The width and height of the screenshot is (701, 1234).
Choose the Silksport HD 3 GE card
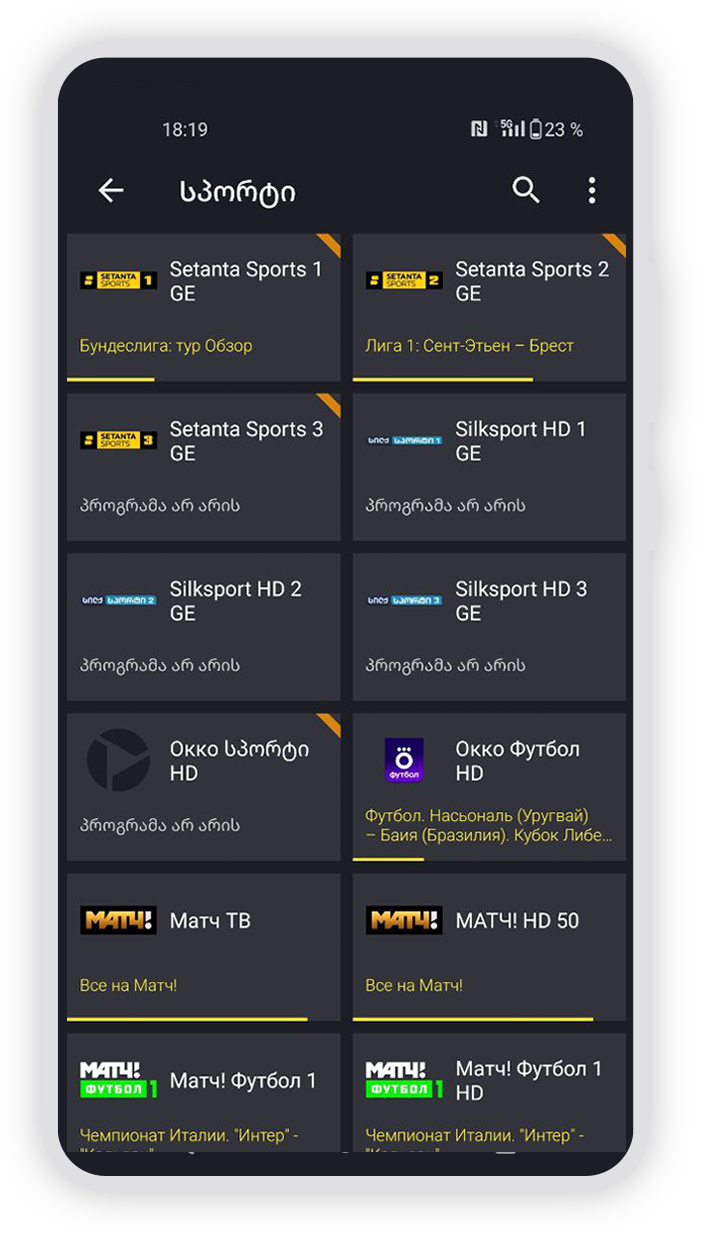(x=489, y=626)
